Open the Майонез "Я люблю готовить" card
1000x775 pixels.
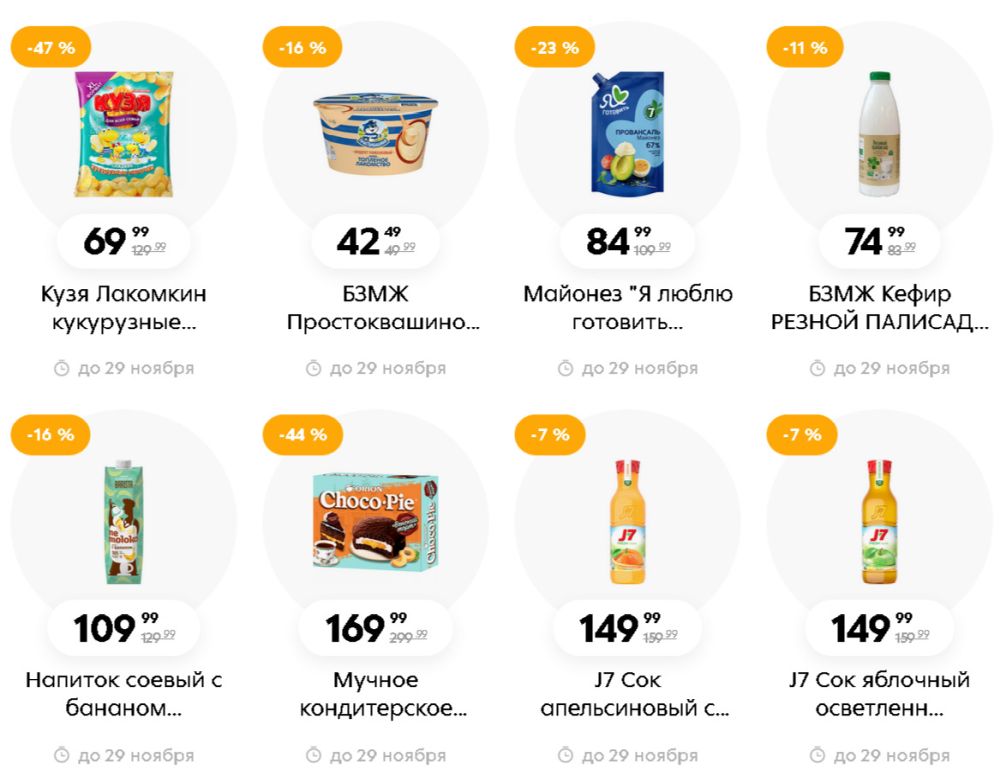tap(628, 134)
